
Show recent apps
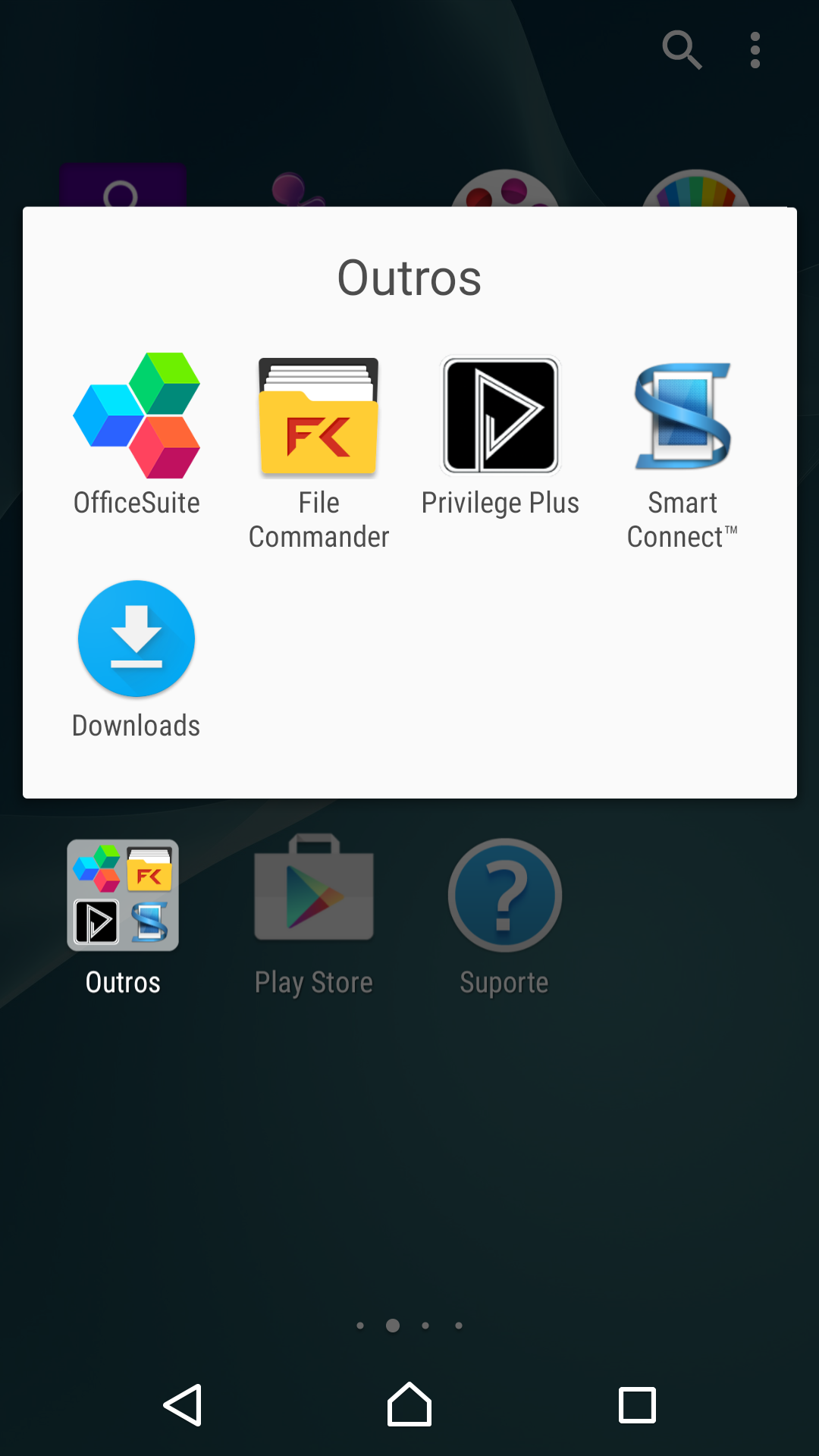pos(637,1405)
